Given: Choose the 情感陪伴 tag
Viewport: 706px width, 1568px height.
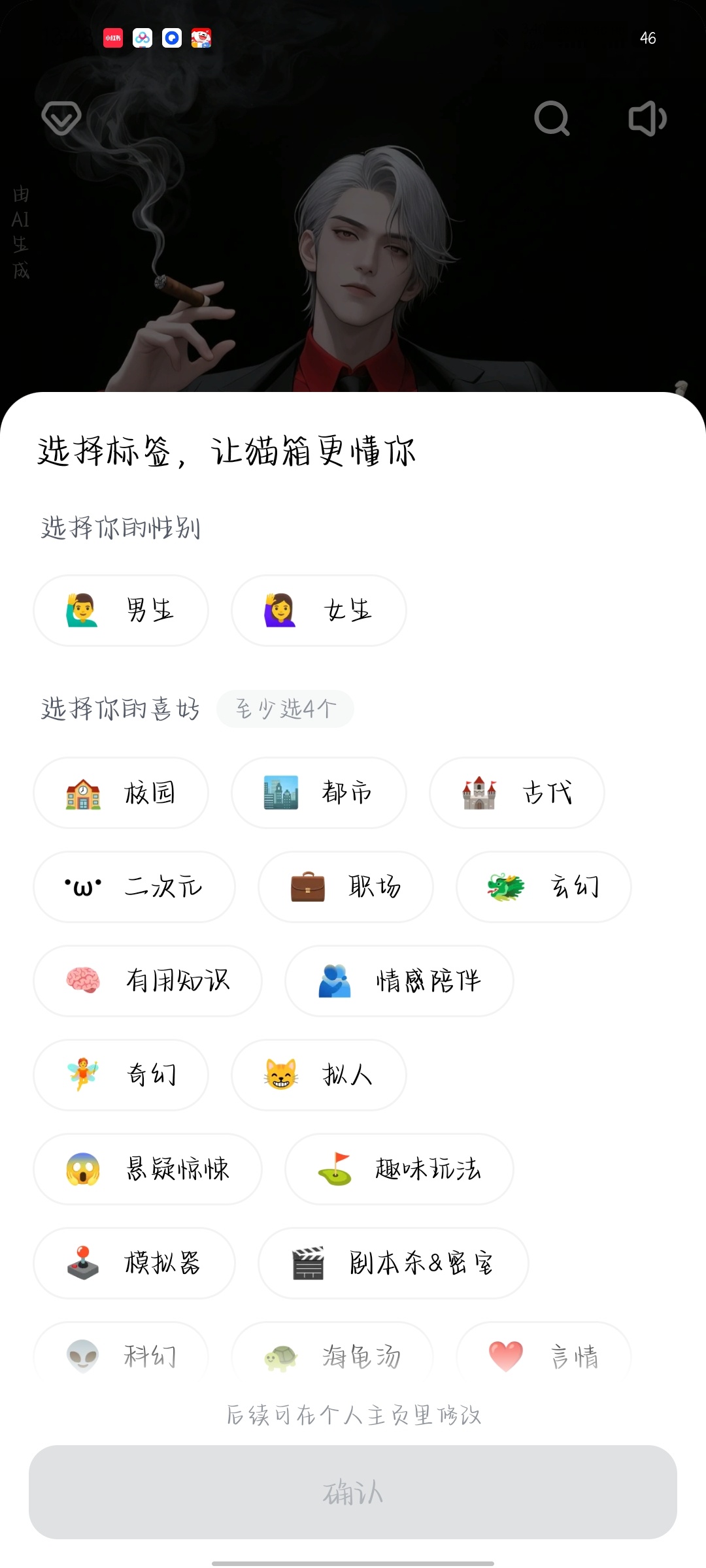Looking at the screenshot, I should (399, 981).
